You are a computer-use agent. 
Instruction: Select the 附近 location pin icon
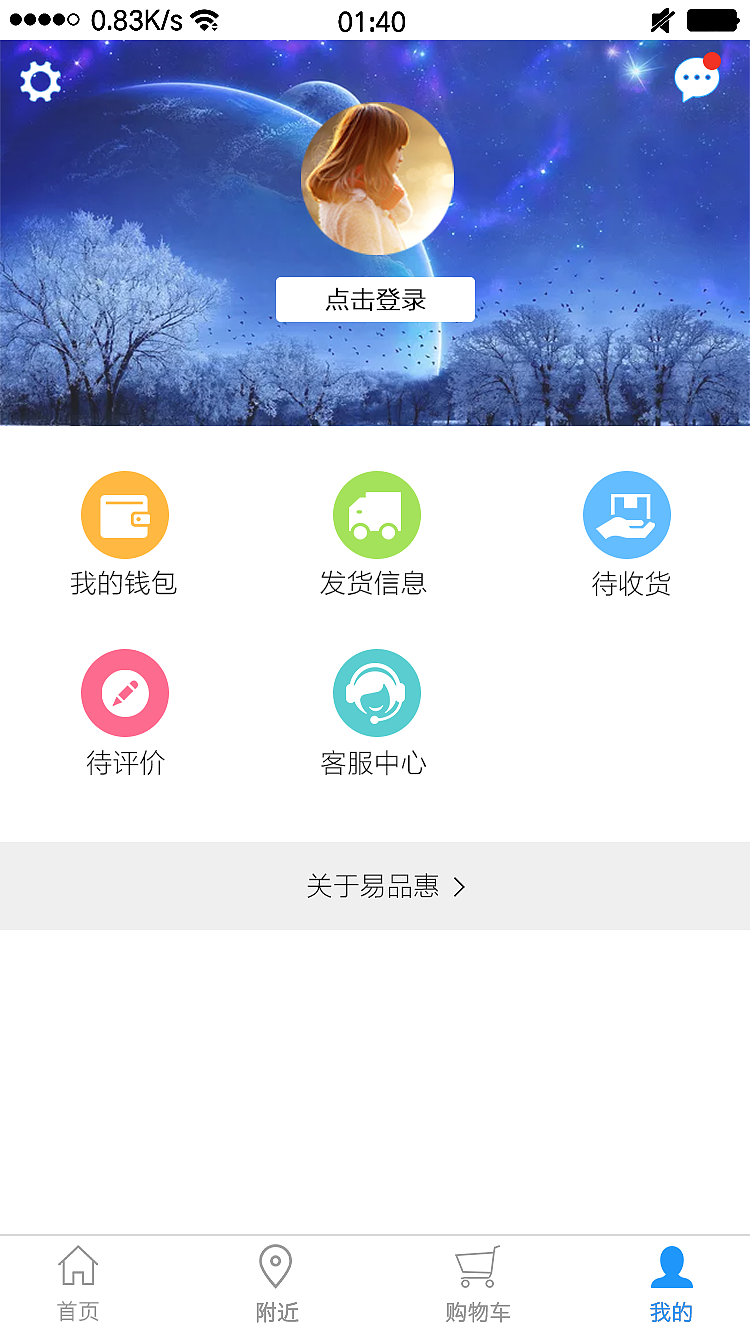click(x=275, y=1264)
